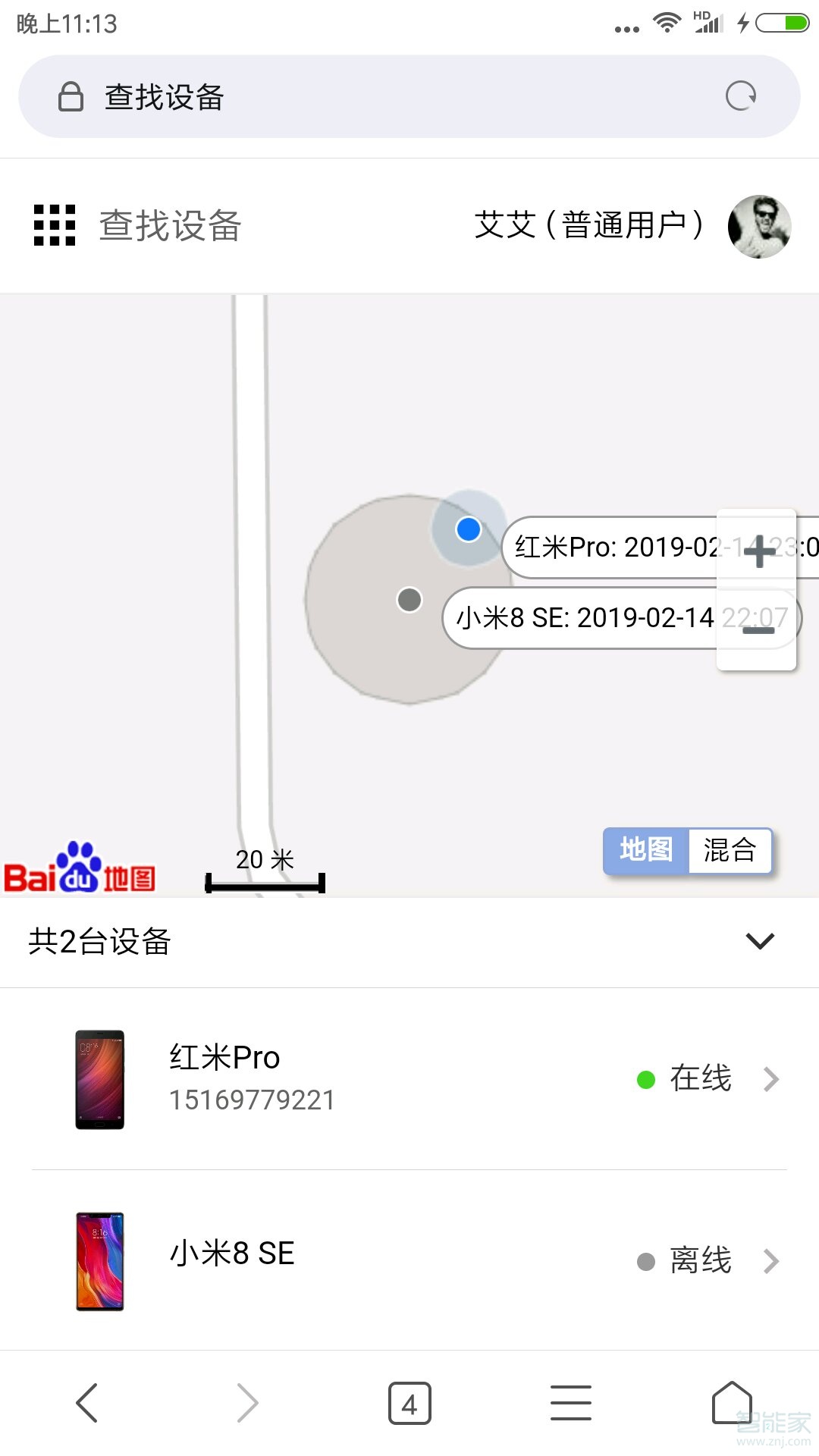Click the lock icon in the URL bar
The width and height of the screenshot is (819, 1456).
pyautogui.click(x=70, y=96)
